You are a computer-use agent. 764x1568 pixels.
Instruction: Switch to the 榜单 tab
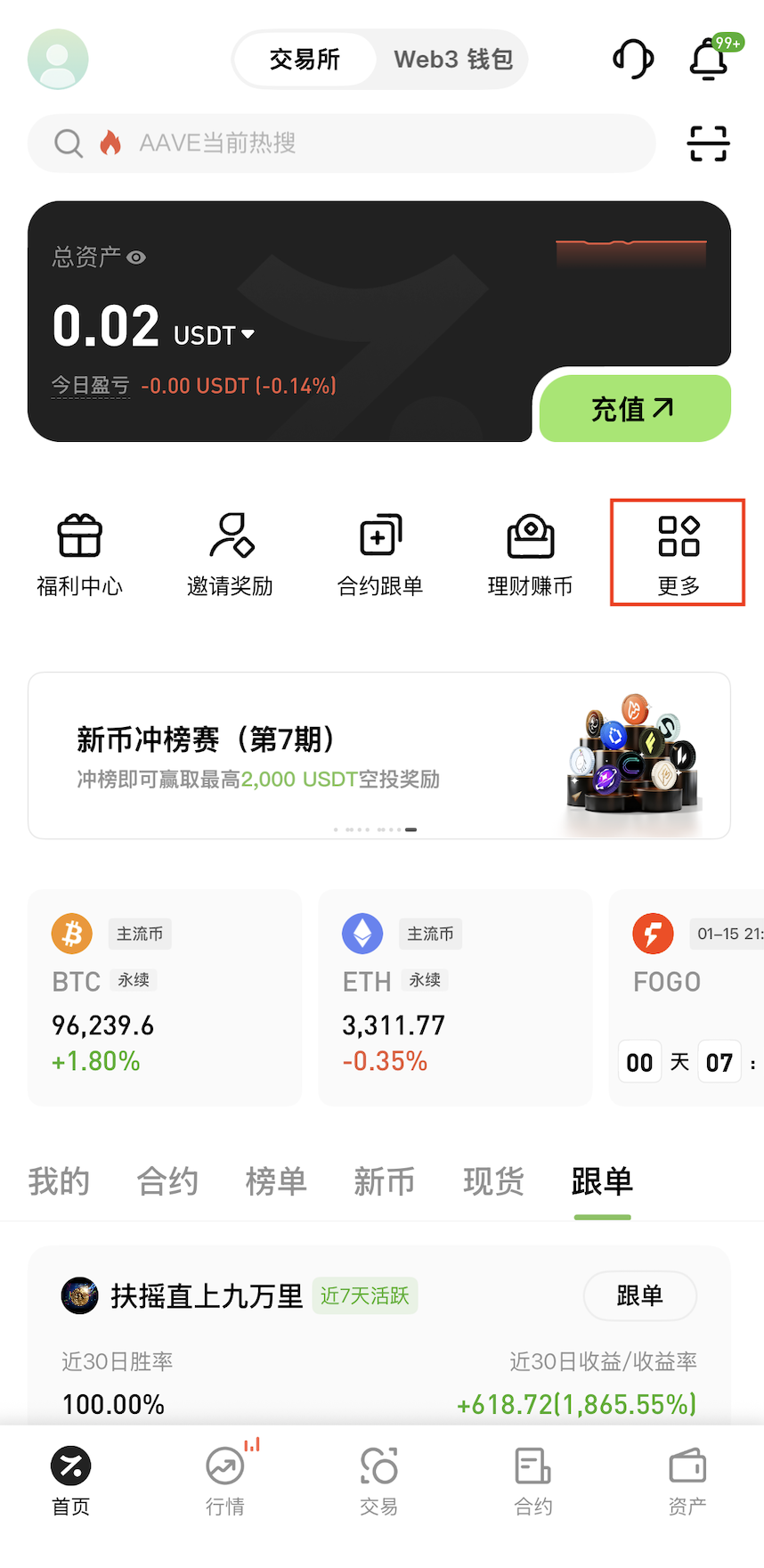coord(276,1181)
